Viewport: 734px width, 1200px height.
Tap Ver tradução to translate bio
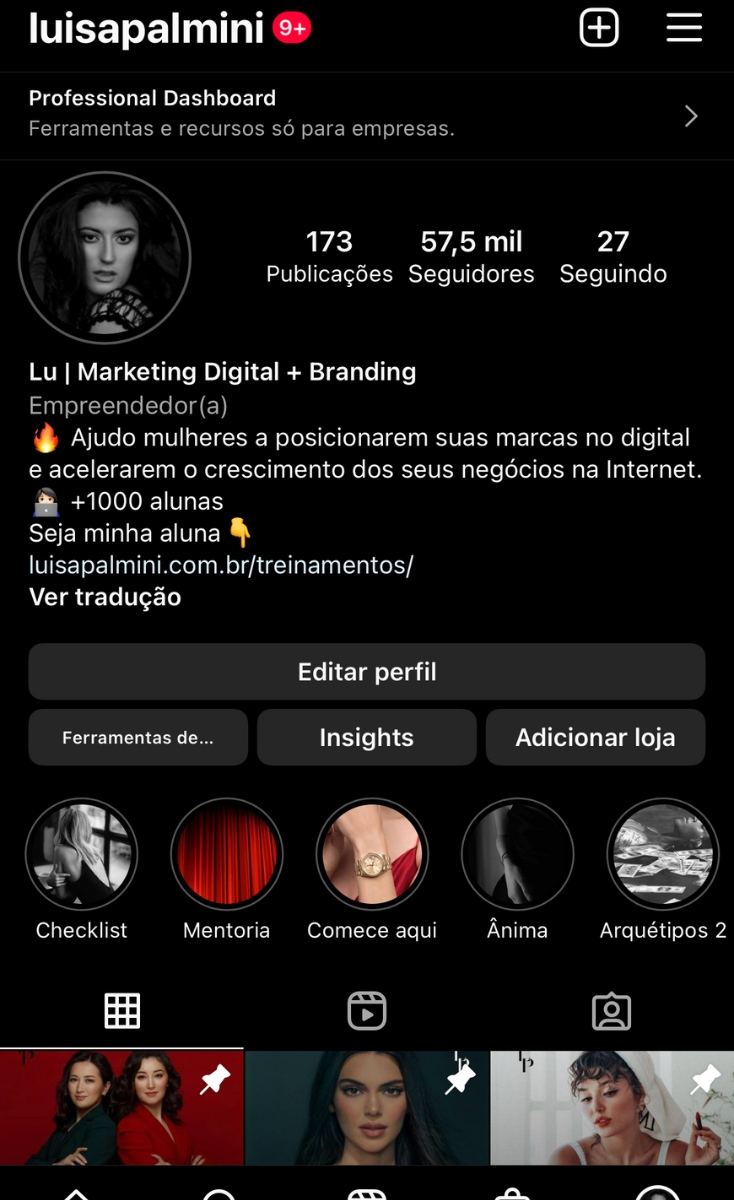(x=105, y=597)
